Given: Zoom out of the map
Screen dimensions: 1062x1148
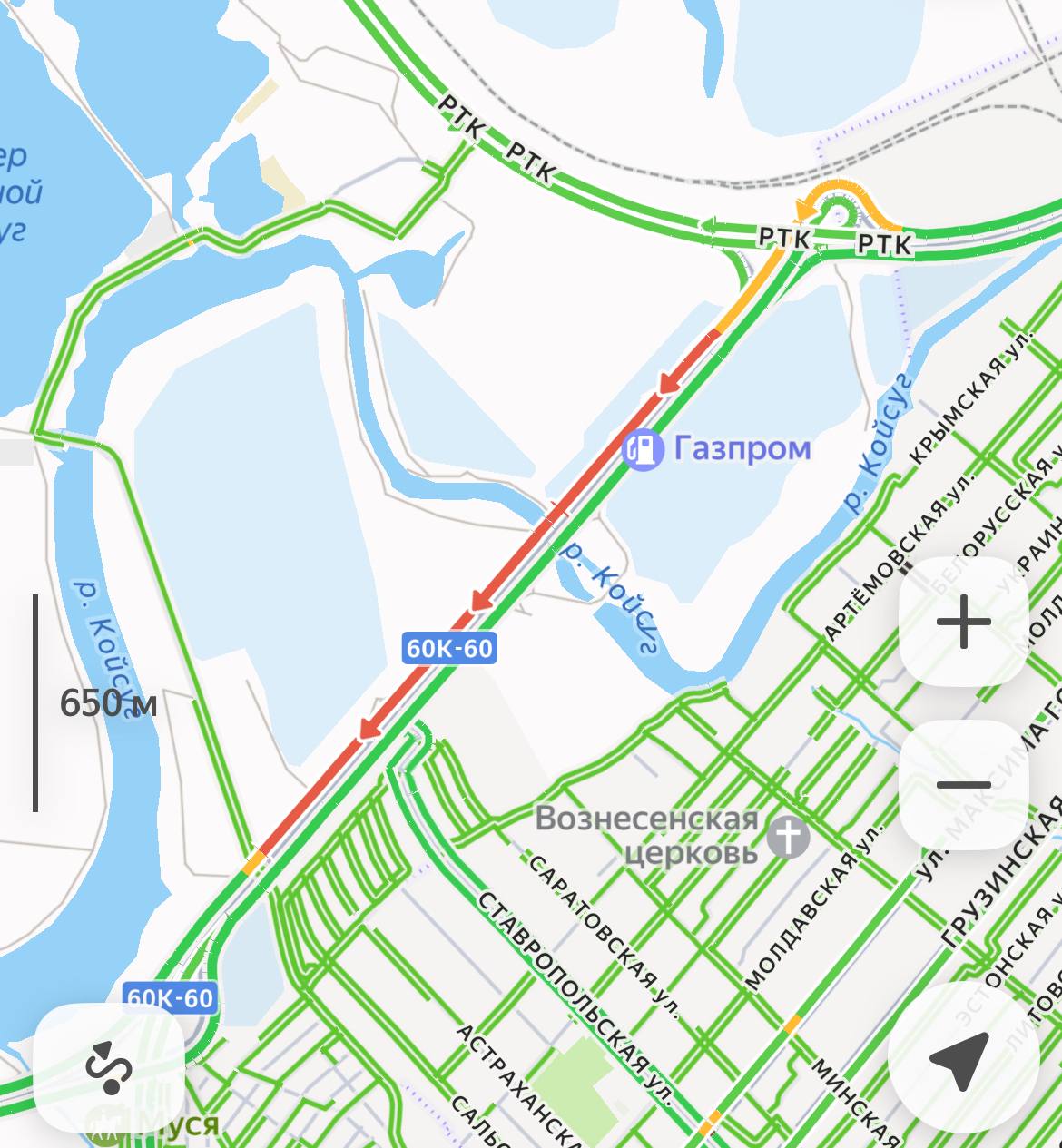Looking at the screenshot, I should (x=963, y=785).
